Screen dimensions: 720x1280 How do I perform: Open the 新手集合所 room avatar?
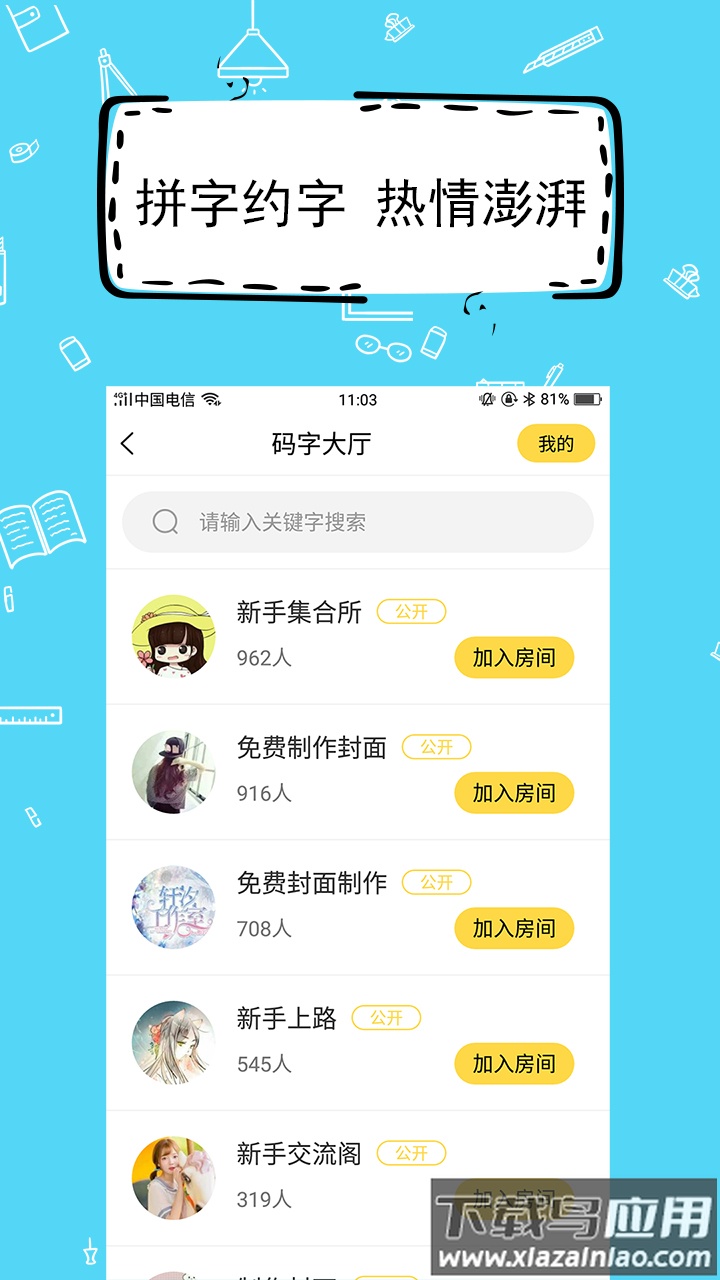[x=173, y=634]
